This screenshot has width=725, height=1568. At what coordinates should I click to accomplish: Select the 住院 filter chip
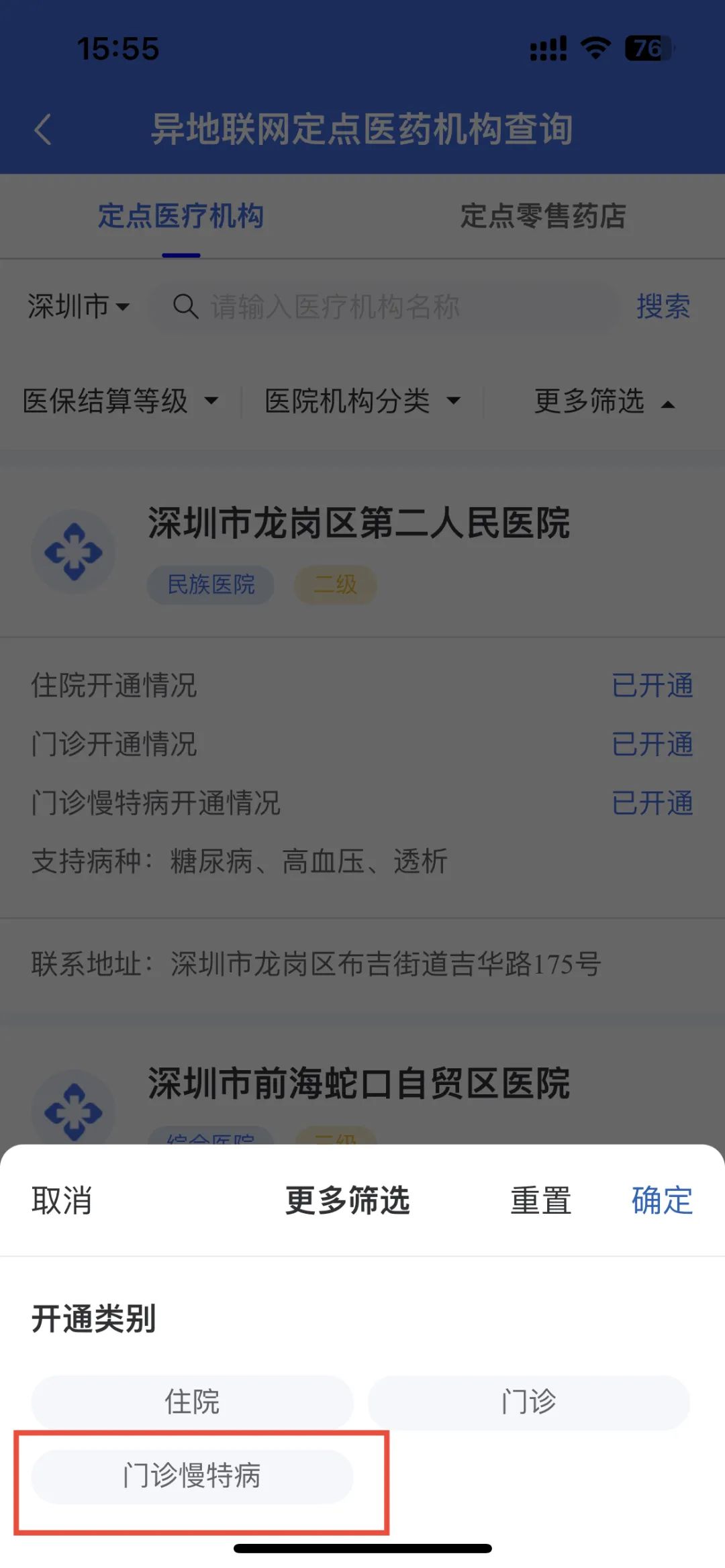tap(192, 1402)
